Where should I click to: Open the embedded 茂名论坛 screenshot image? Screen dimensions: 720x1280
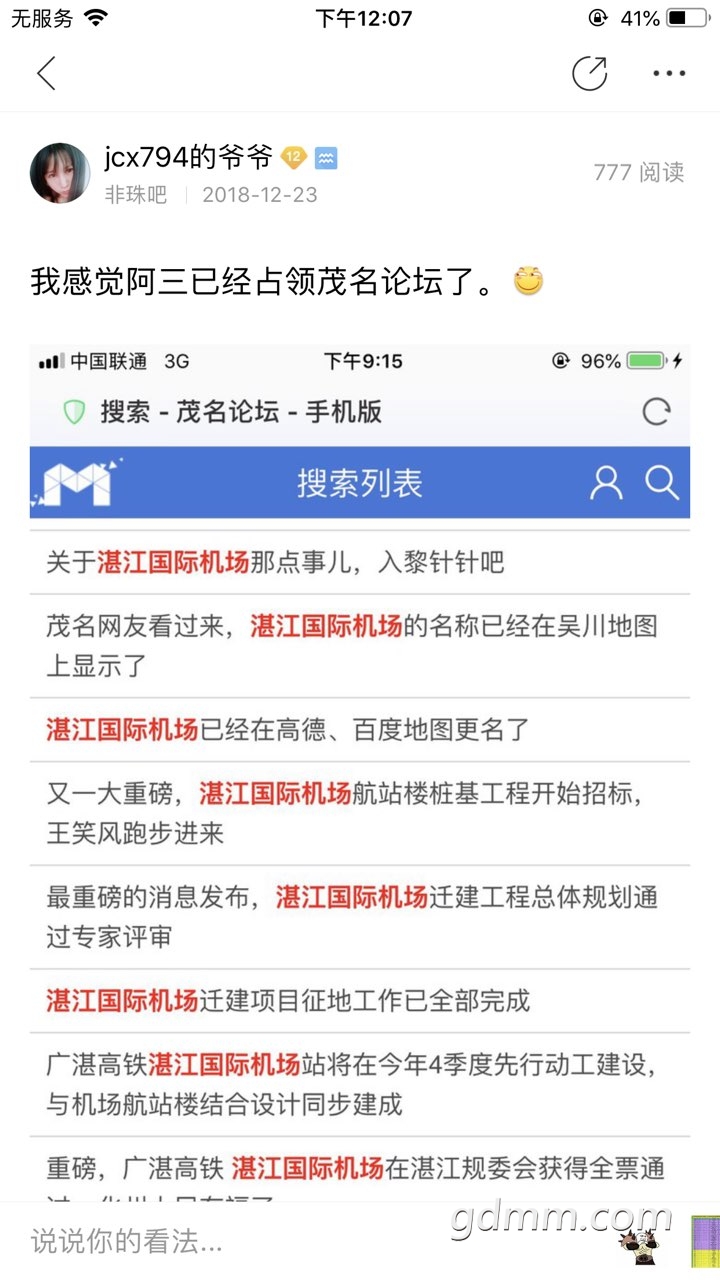360,770
